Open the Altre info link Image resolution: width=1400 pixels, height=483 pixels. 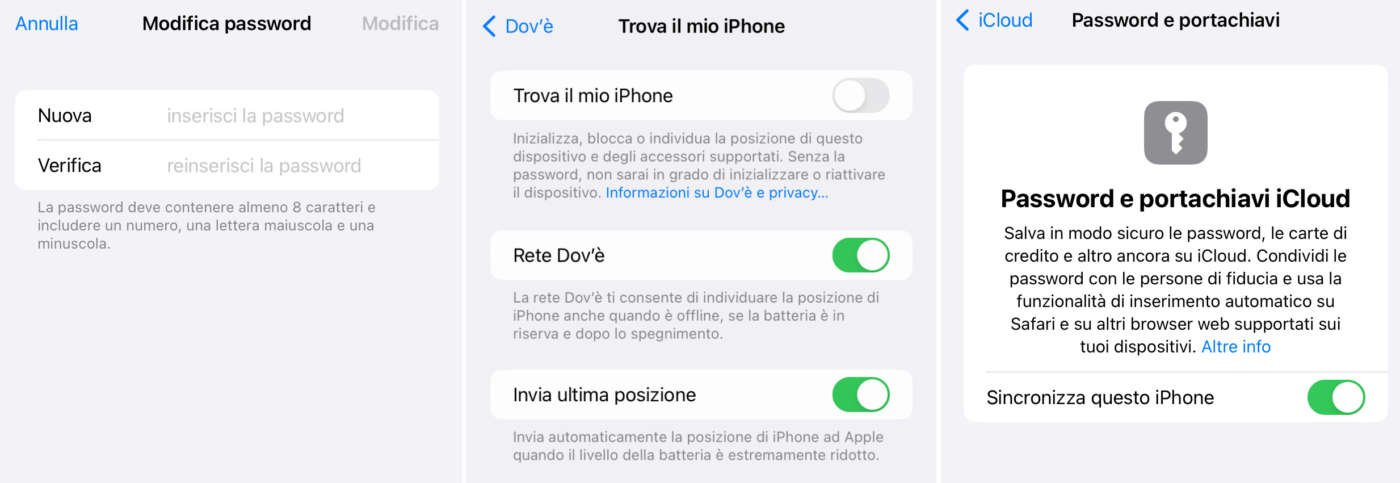click(1235, 347)
